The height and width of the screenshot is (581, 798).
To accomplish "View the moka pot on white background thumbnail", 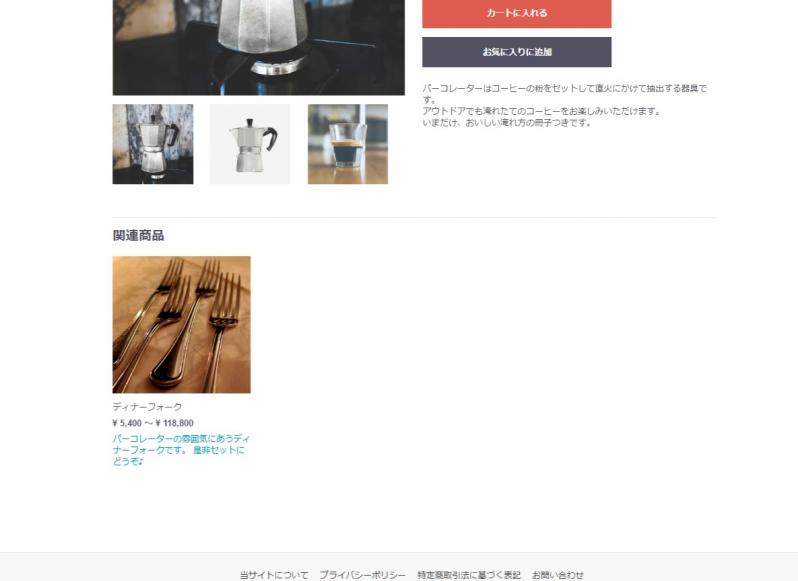I will pyautogui.click(x=250, y=144).
